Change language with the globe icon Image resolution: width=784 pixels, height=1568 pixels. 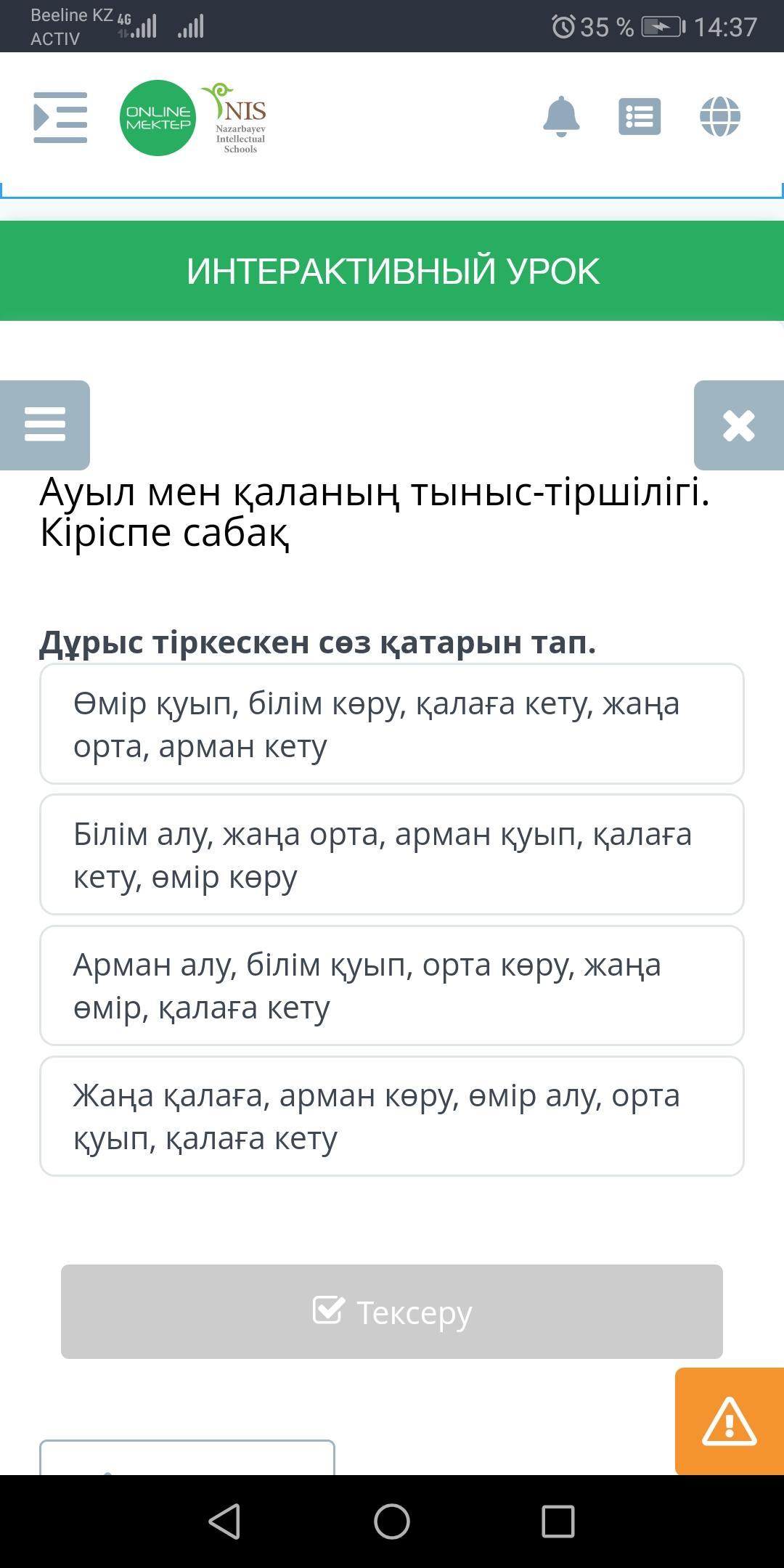click(719, 116)
